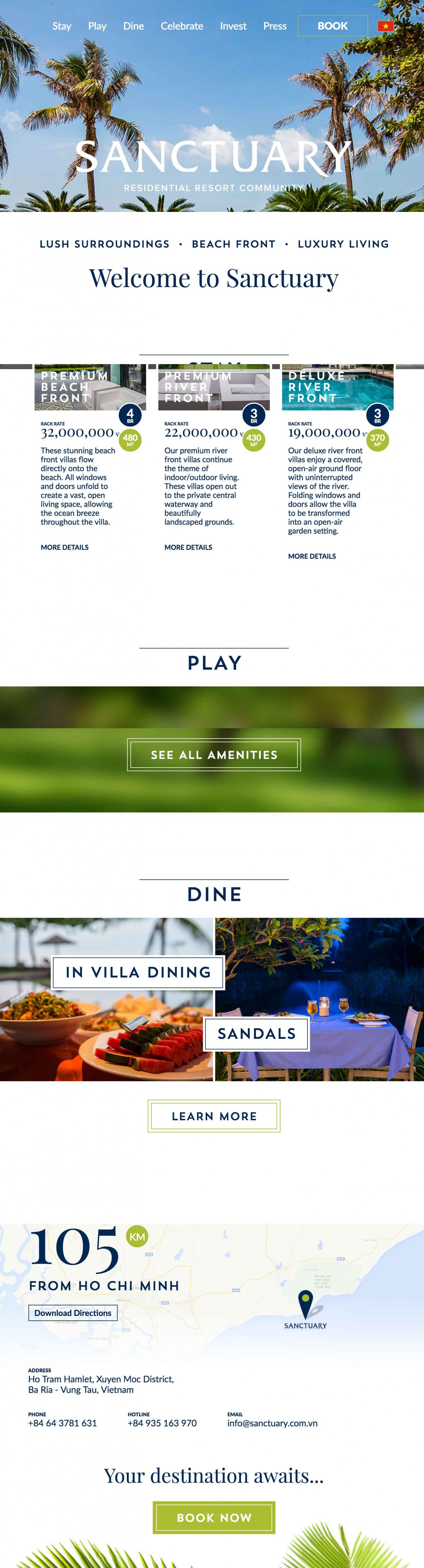Open the Sandals restaurant tile

(x=257, y=1034)
